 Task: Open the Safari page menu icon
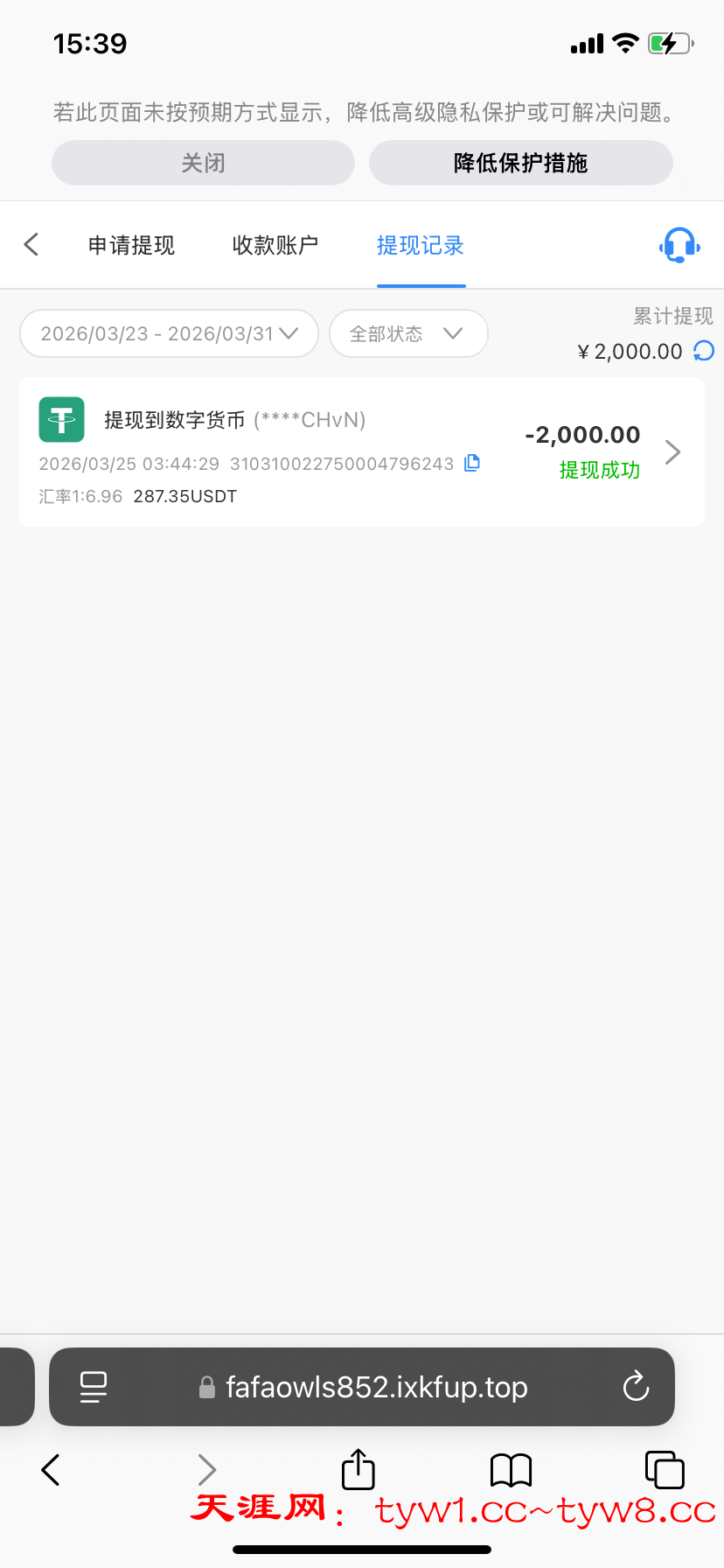pos(94,1387)
